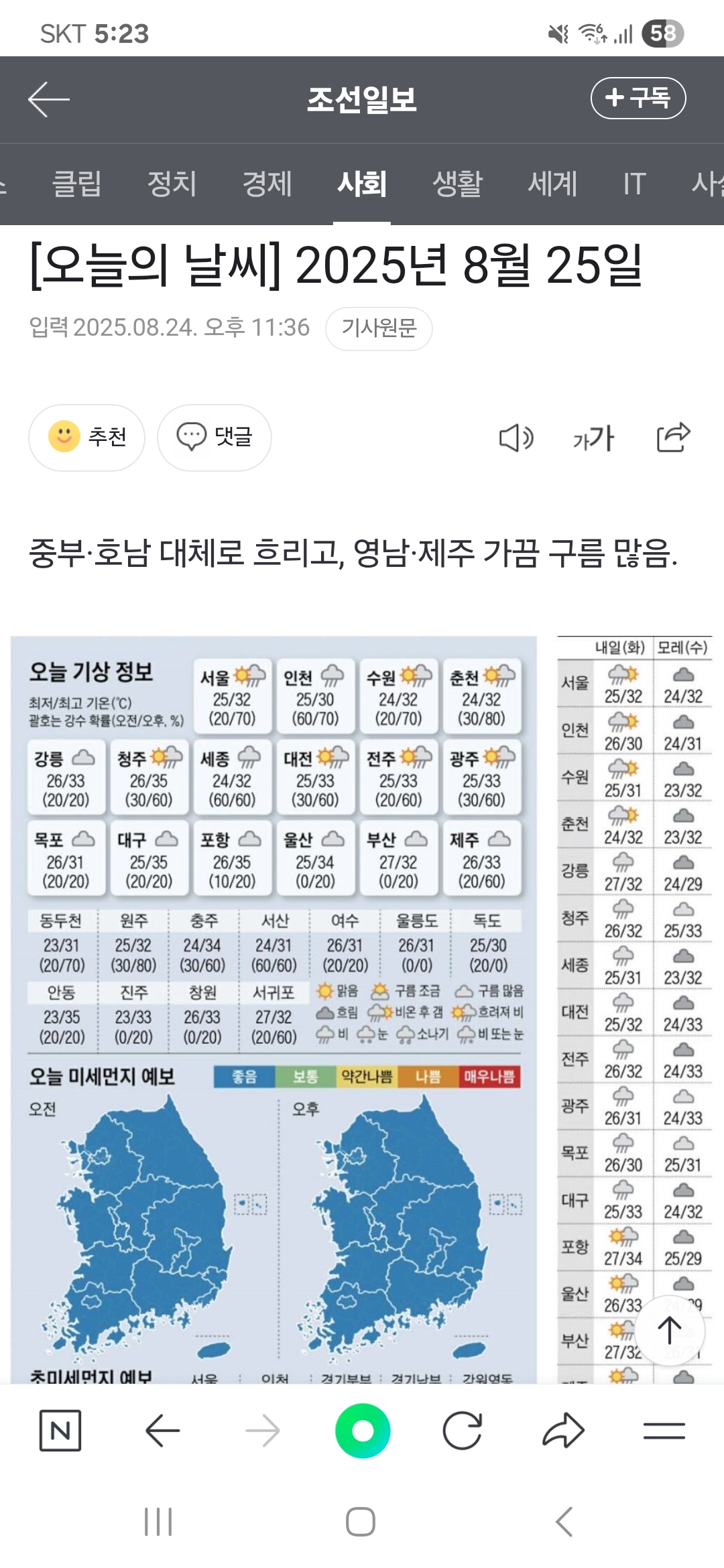The height and width of the screenshot is (1568, 724).
Task: Jump to top with the up arrow
Action: [x=669, y=1331]
